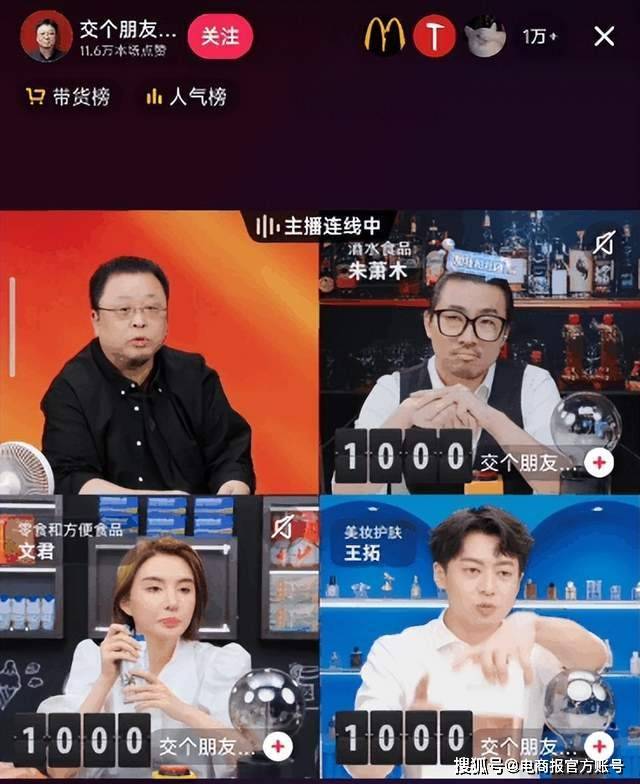Open the 人气榜 ranking

(186, 97)
